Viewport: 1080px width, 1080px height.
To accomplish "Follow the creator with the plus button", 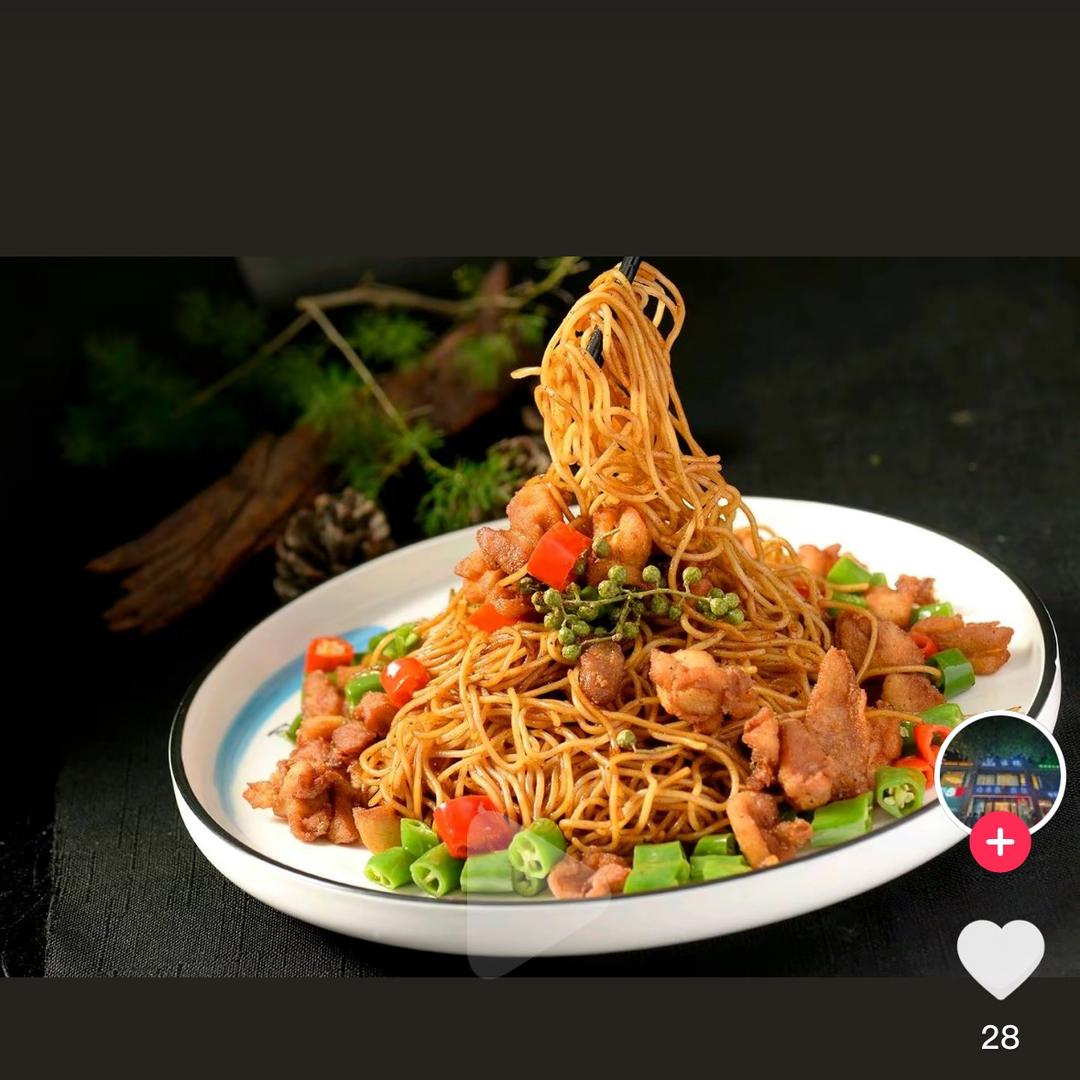I will [x=1000, y=842].
